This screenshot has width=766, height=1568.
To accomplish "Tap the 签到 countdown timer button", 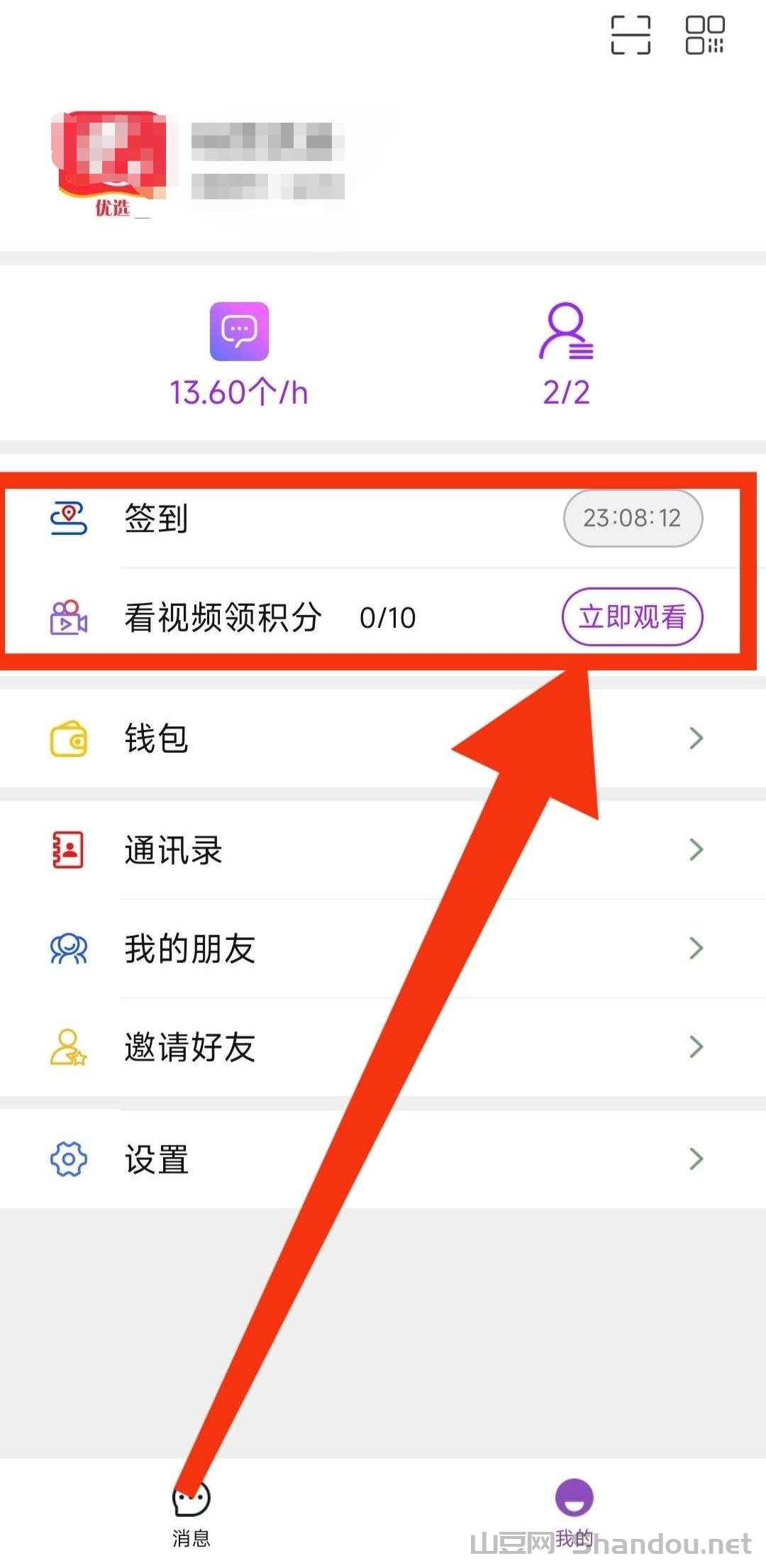I will (x=632, y=519).
